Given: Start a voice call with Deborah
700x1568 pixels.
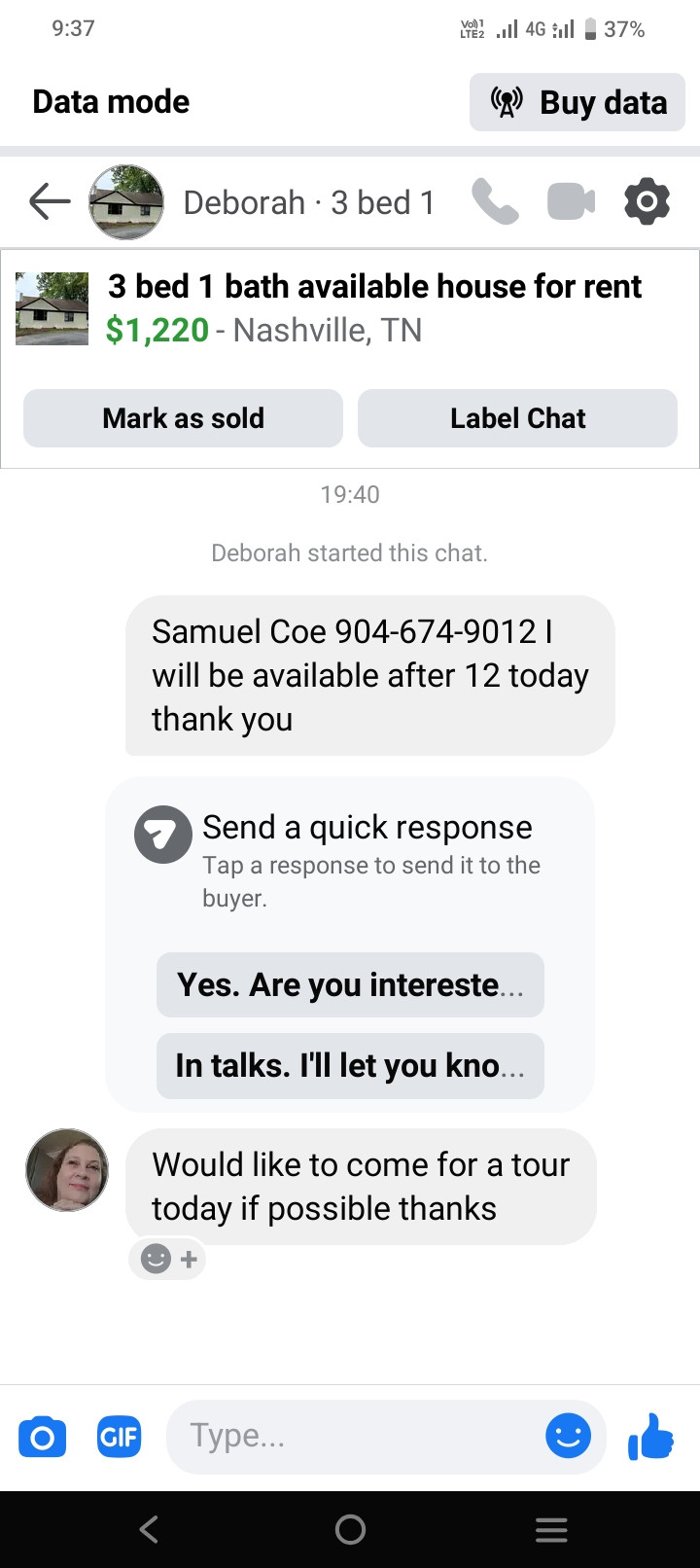Looking at the screenshot, I should click(x=495, y=202).
